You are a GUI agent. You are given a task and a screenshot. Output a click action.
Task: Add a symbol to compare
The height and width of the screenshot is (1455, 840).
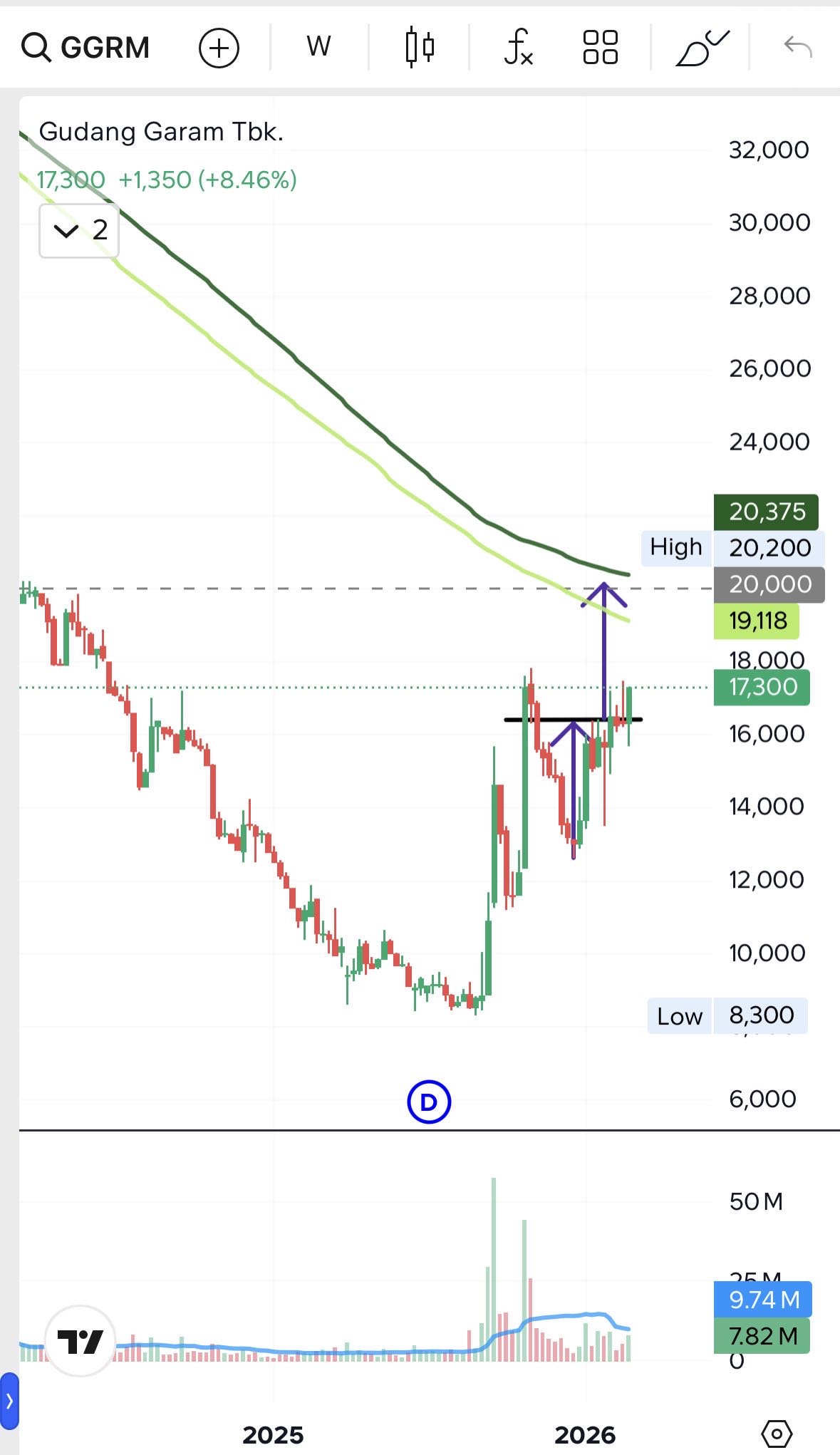219,48
